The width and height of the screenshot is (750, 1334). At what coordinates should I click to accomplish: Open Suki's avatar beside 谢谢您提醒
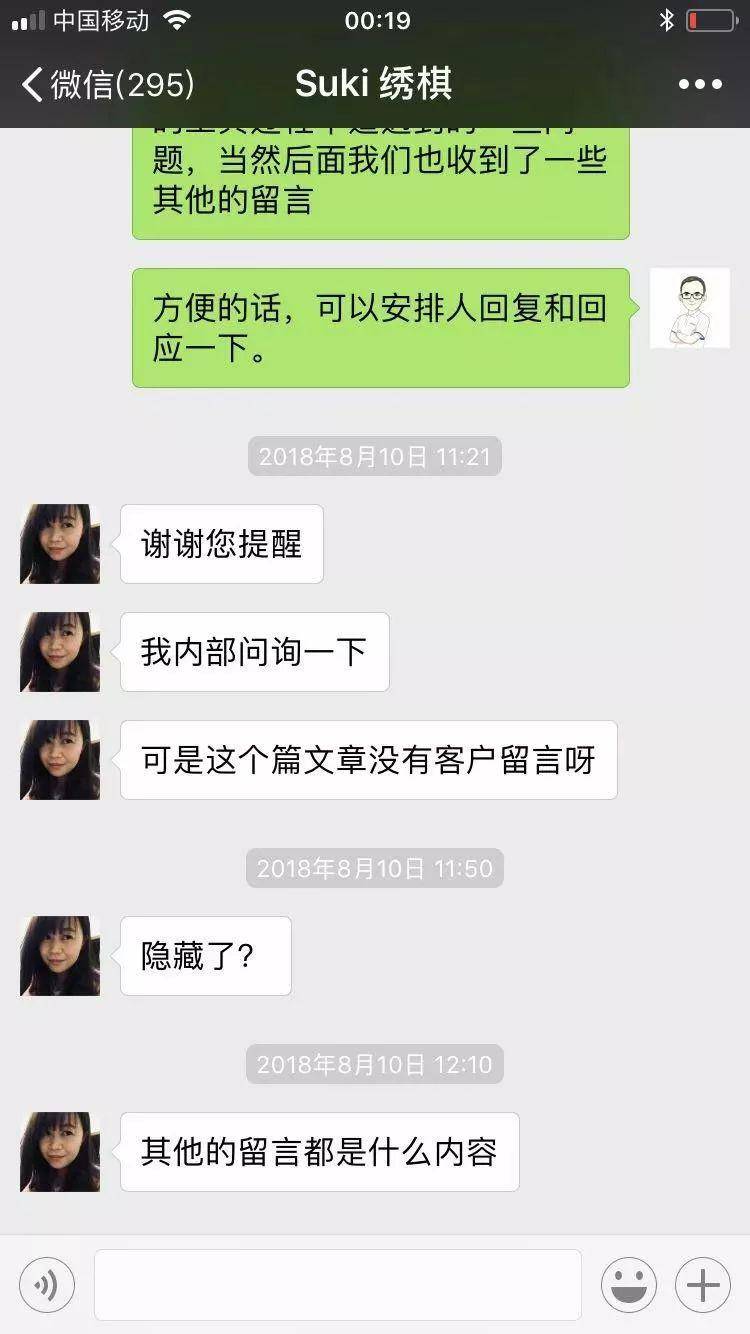click(60, 544)
